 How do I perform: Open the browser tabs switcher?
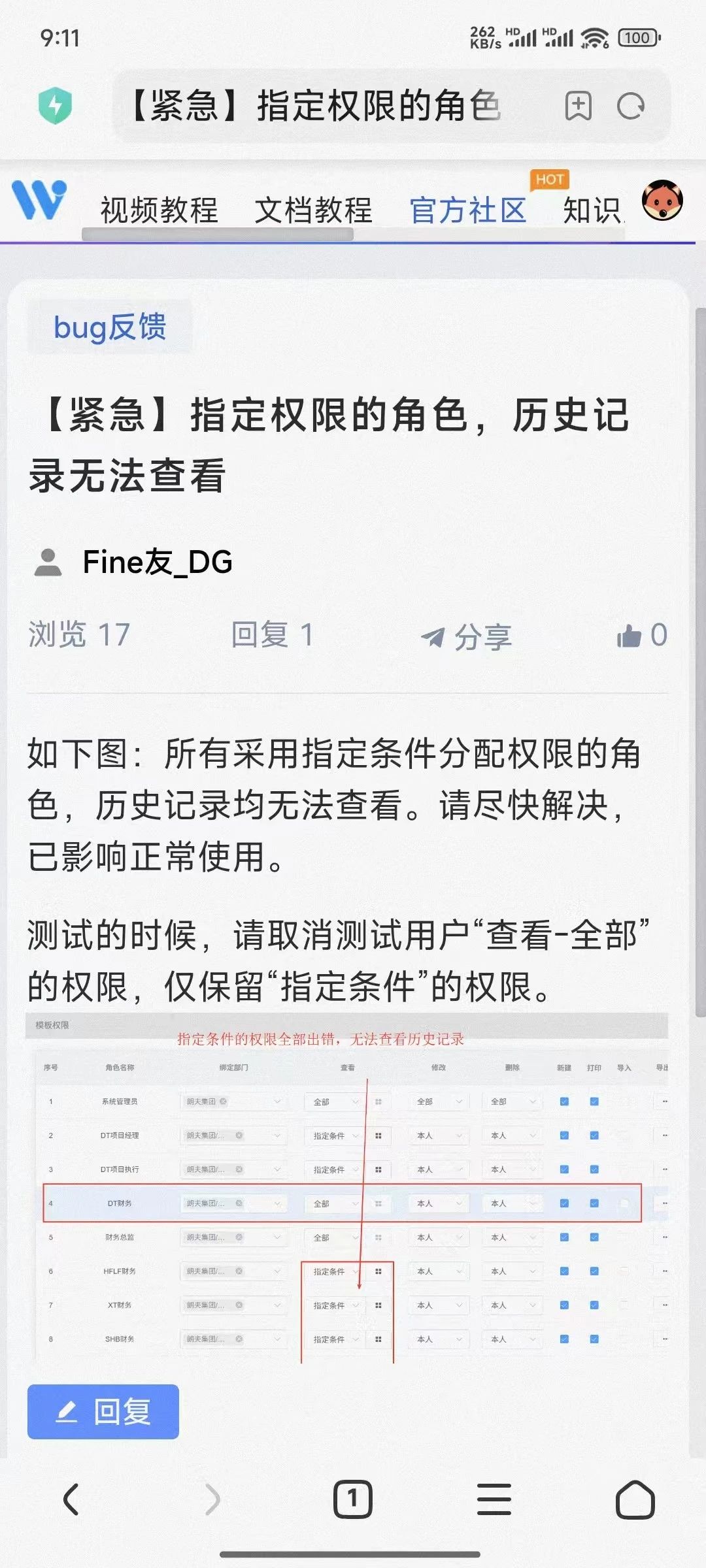click(x=352, y=1499)
